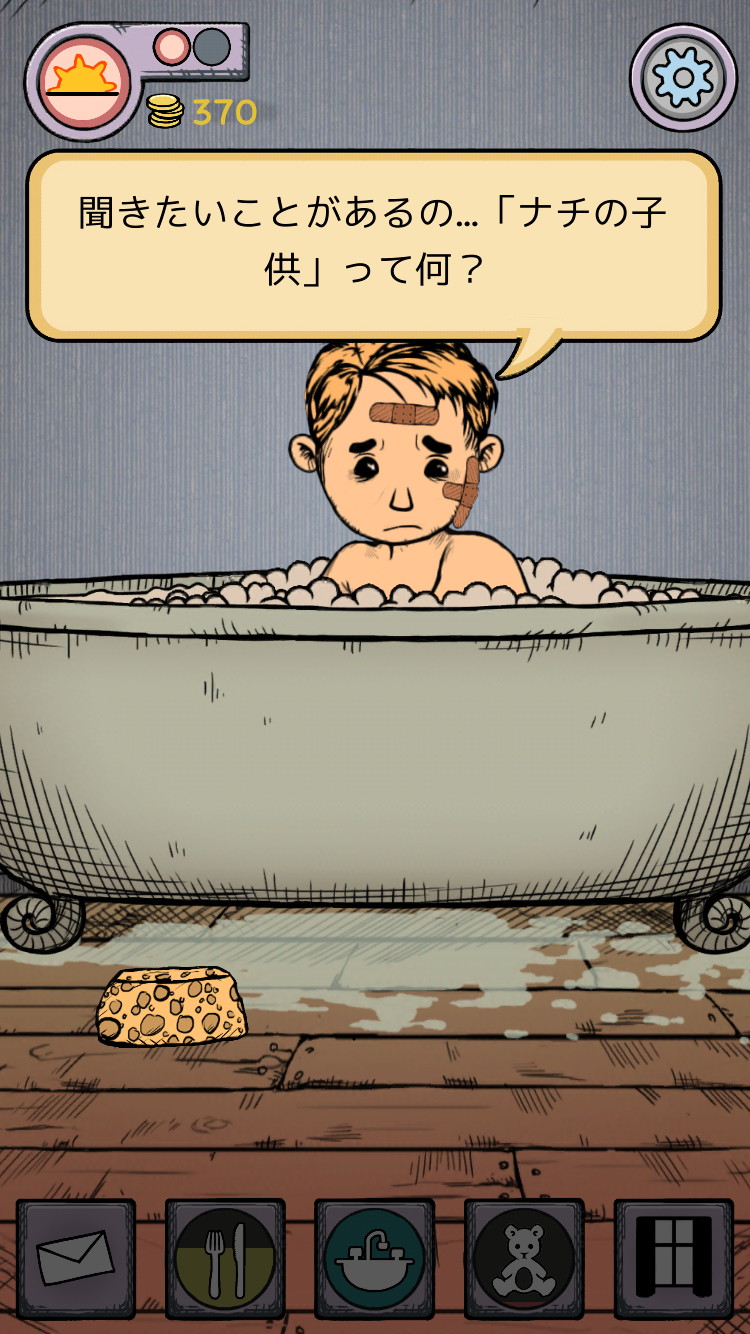
Task: Open the mail envelope section
Action: point(75,1258)
